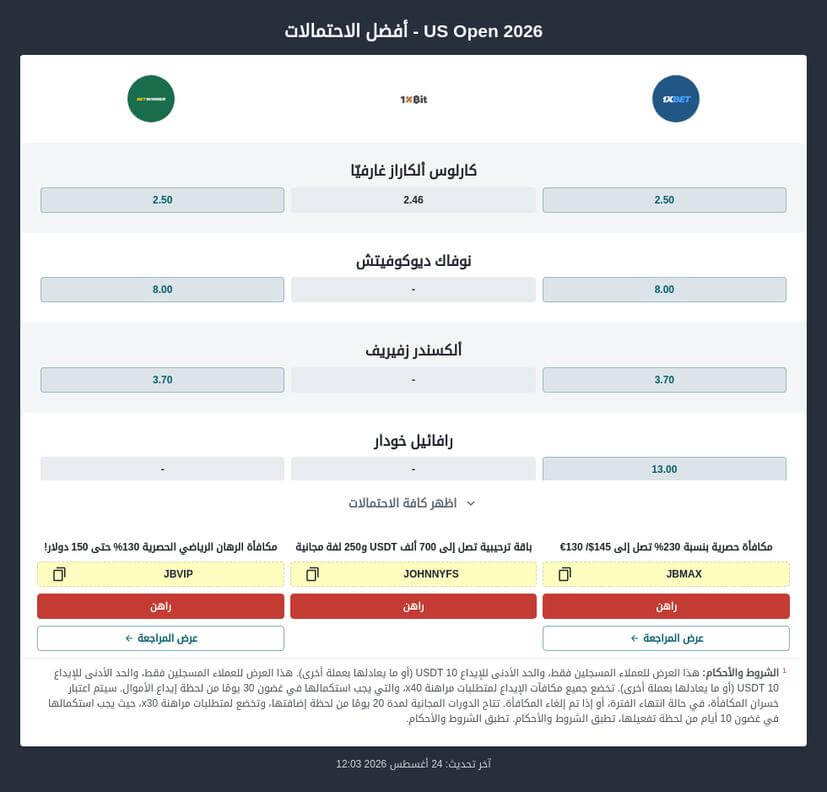This screenshot has width=827, height=792.
Task: Tap the 1xBet odds 2.50 for Carlos Alcaraz
Action: tap(664, 200)
